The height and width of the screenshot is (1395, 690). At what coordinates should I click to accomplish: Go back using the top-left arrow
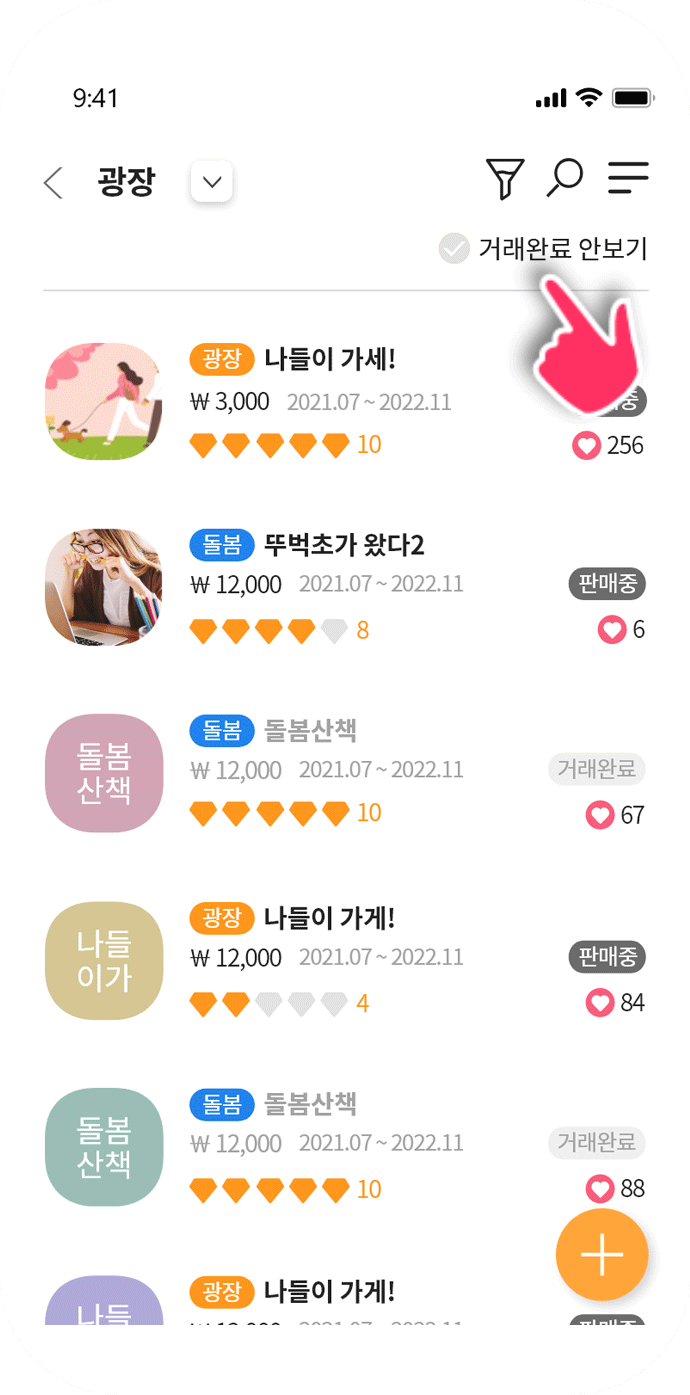tap(54, 183)
